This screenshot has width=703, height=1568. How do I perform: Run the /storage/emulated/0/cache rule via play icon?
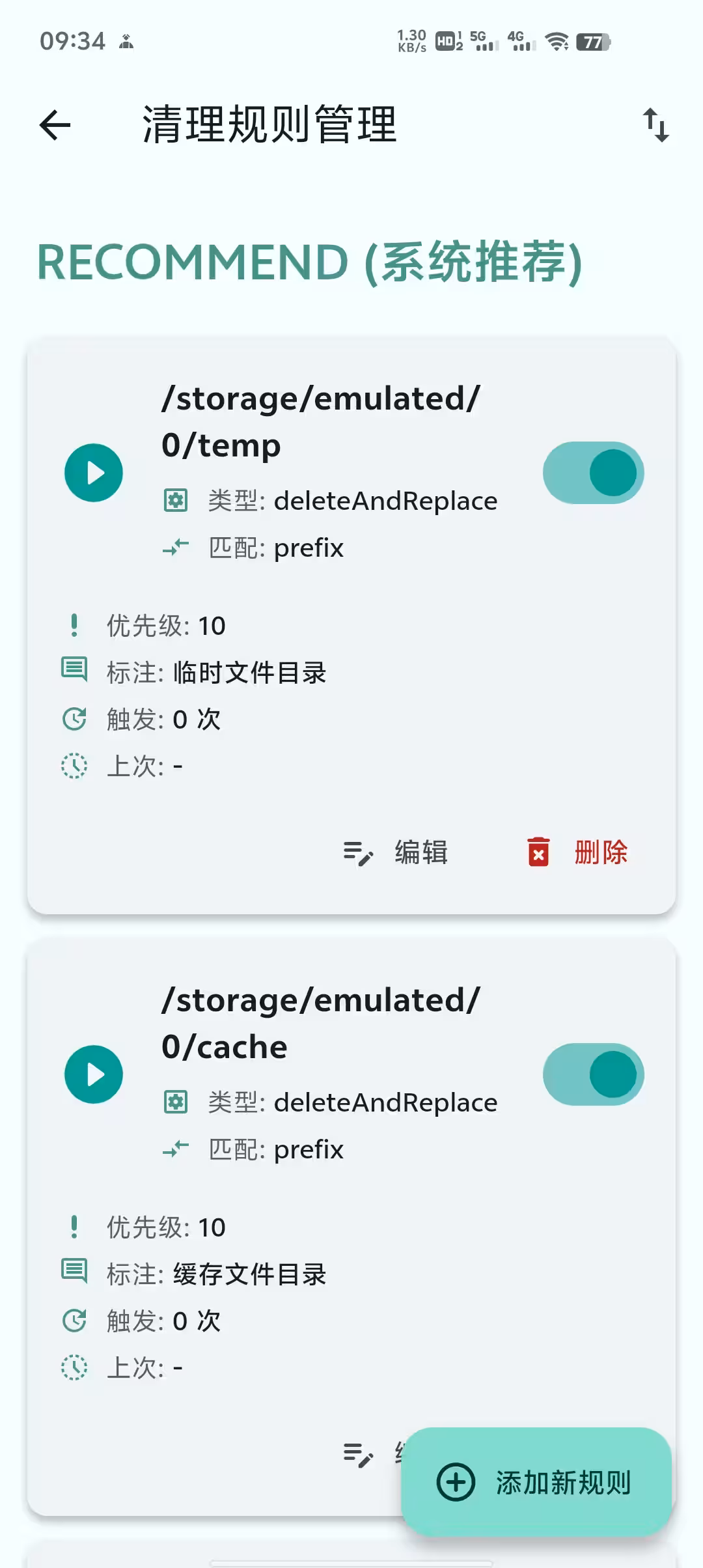[x=94, y=1074]
